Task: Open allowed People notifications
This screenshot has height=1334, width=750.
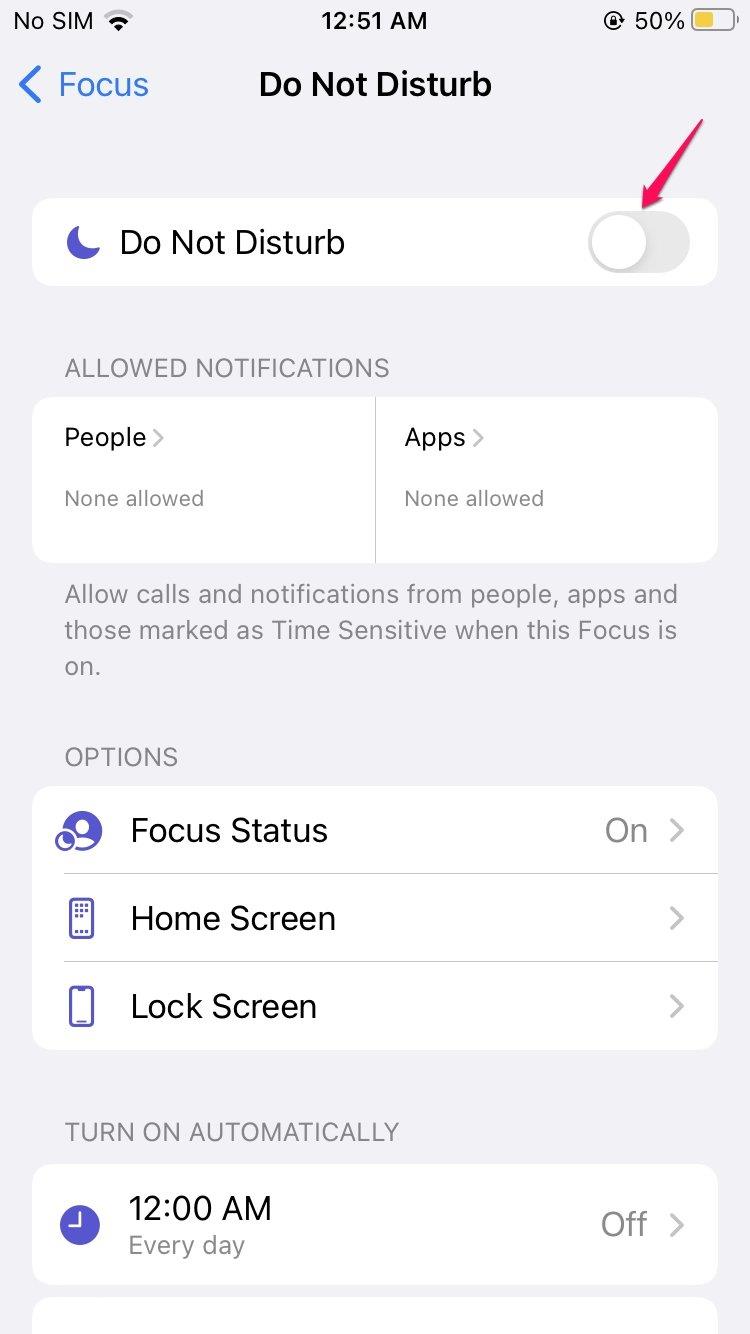Action: 204,480
